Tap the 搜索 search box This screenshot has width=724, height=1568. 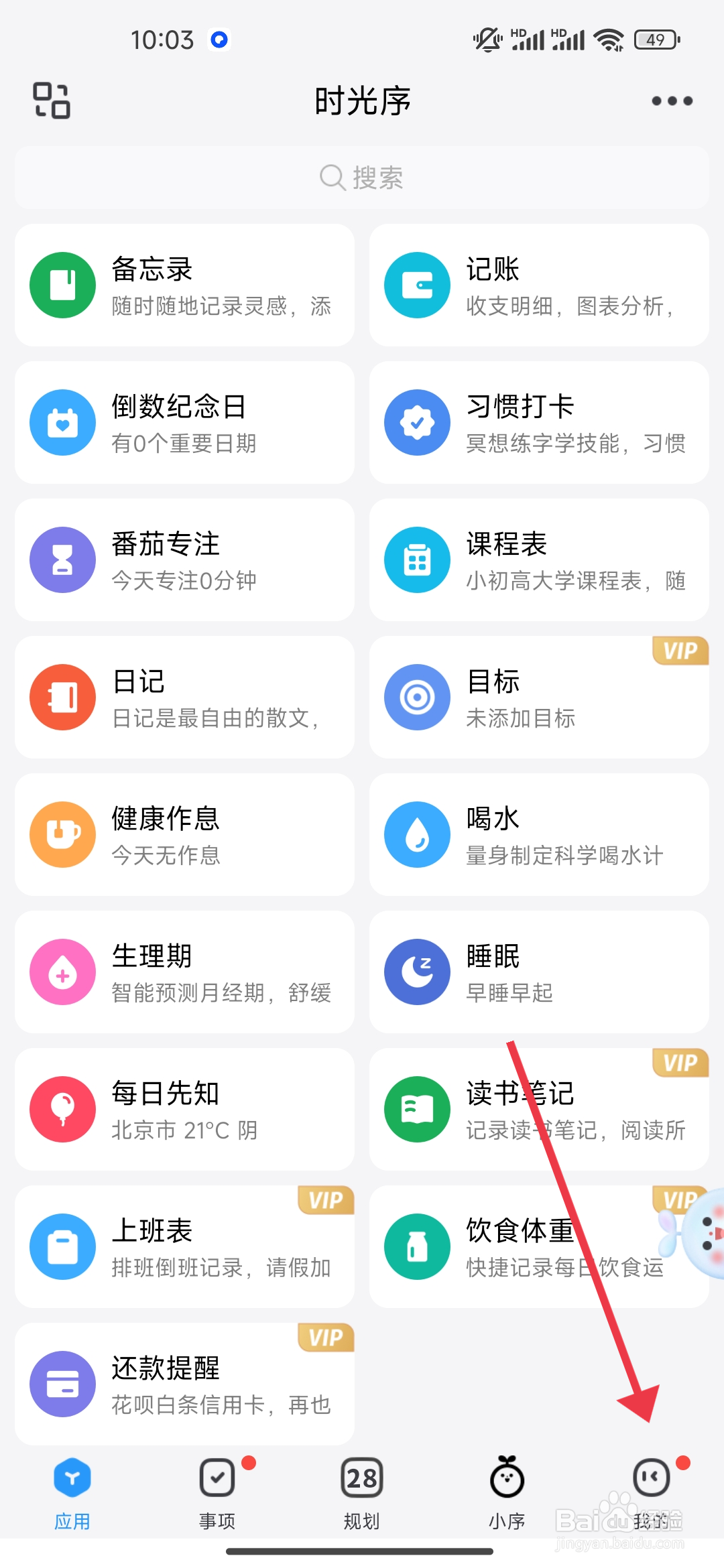point(362,178)
